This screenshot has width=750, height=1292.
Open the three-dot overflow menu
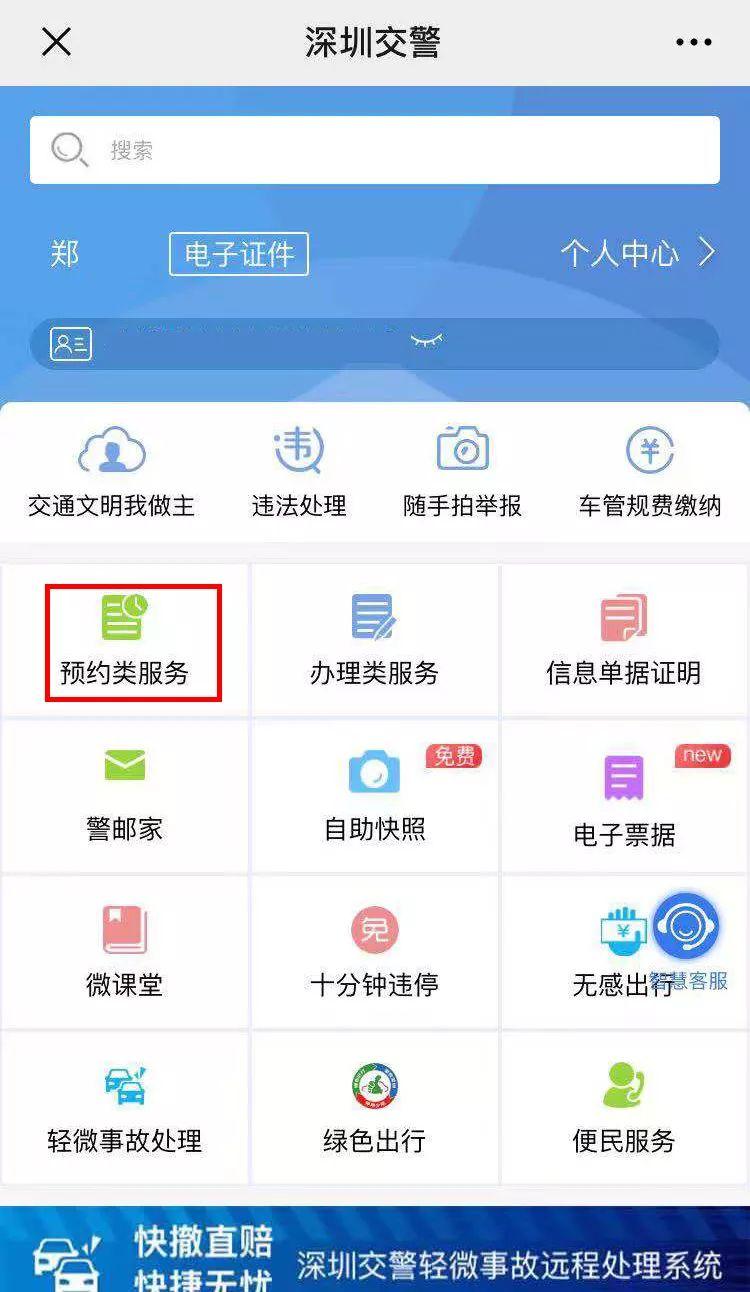pyautogui.click(x=693, y=42)
